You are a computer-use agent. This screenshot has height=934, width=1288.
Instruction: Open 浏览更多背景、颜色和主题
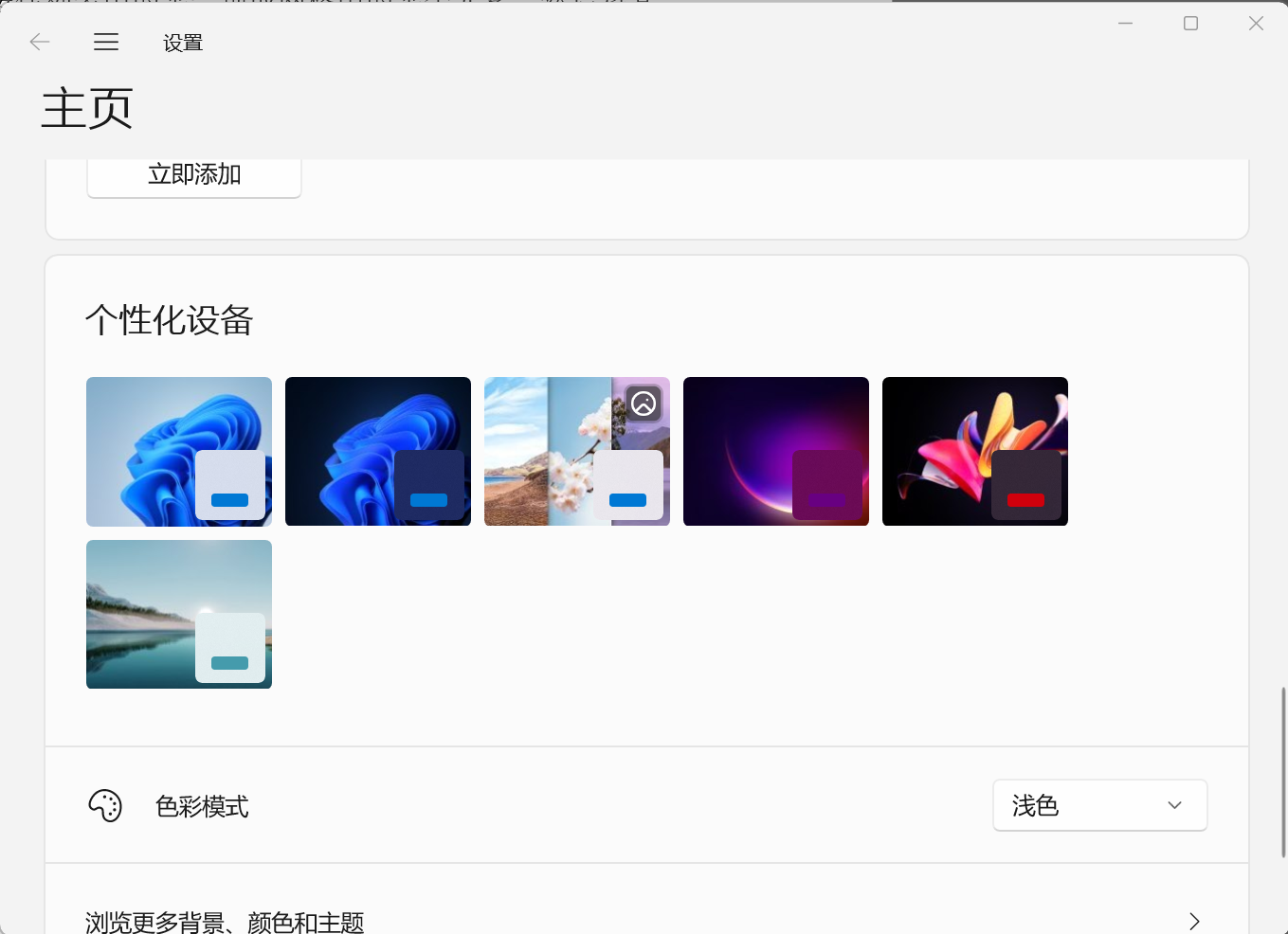[646, 921]
